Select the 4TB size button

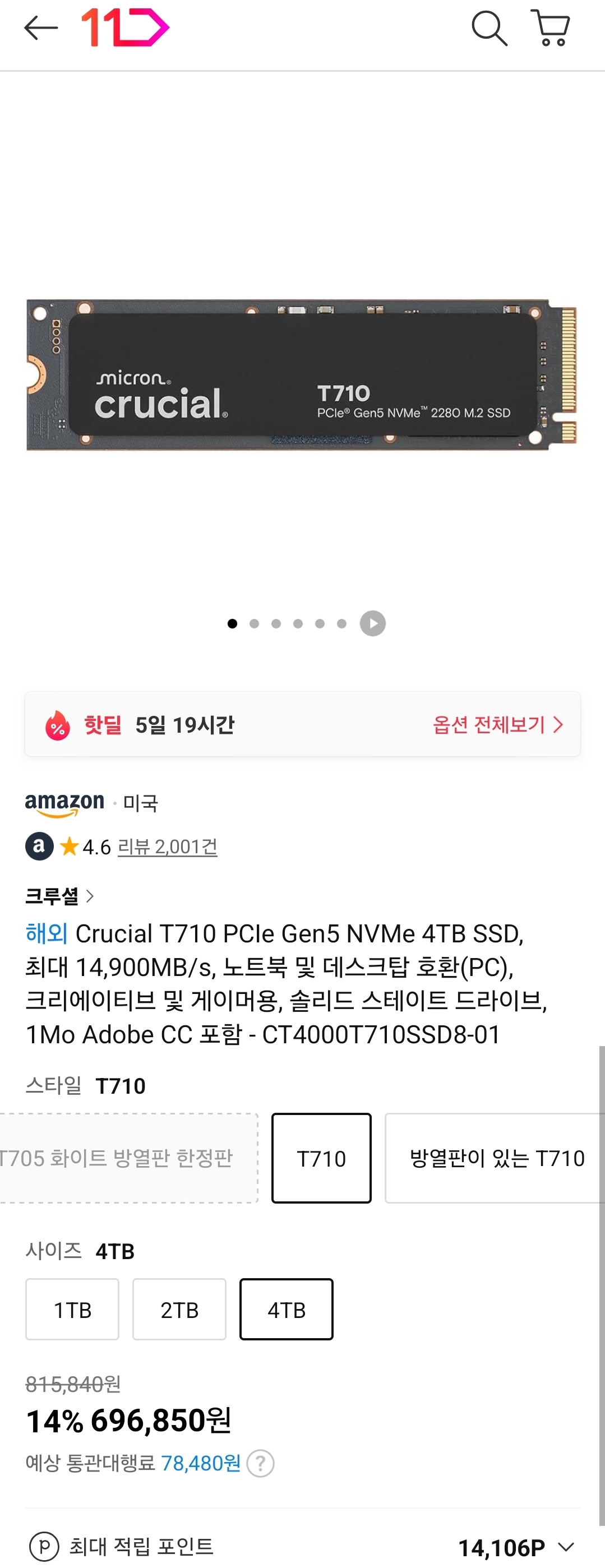tap(286, 1310)
